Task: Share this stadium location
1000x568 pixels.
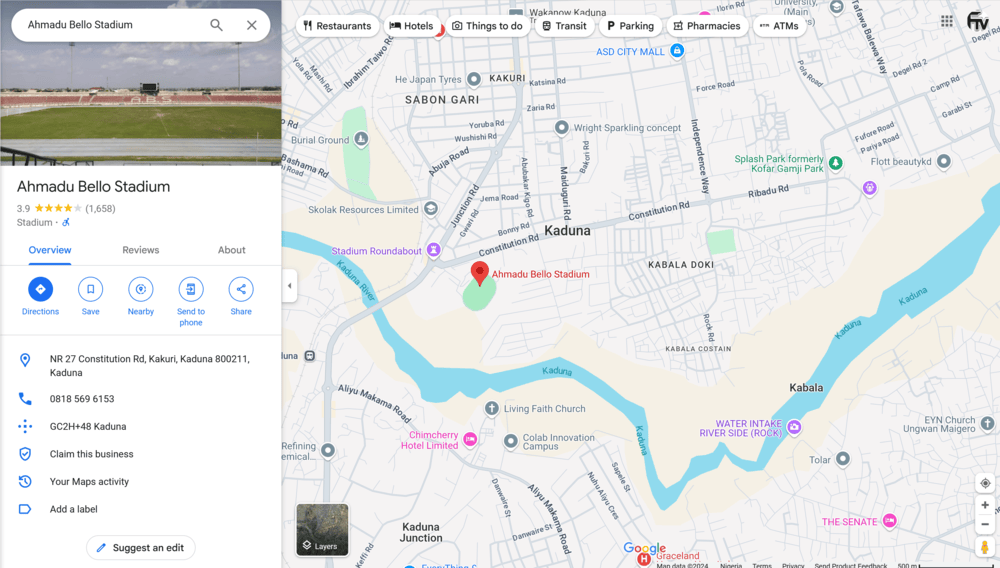Action: tap(241, 290)
